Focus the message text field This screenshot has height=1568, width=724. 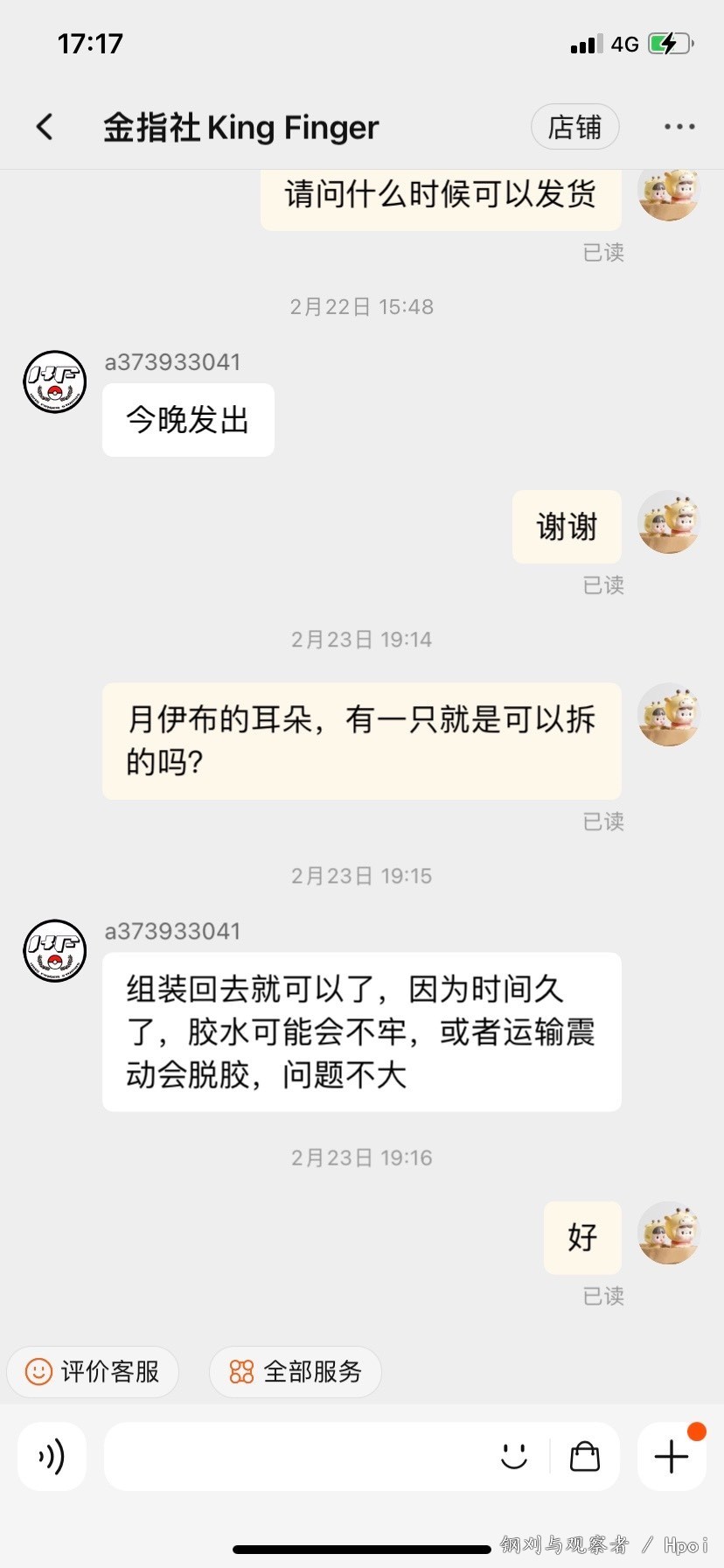(x=297, y=1457)
